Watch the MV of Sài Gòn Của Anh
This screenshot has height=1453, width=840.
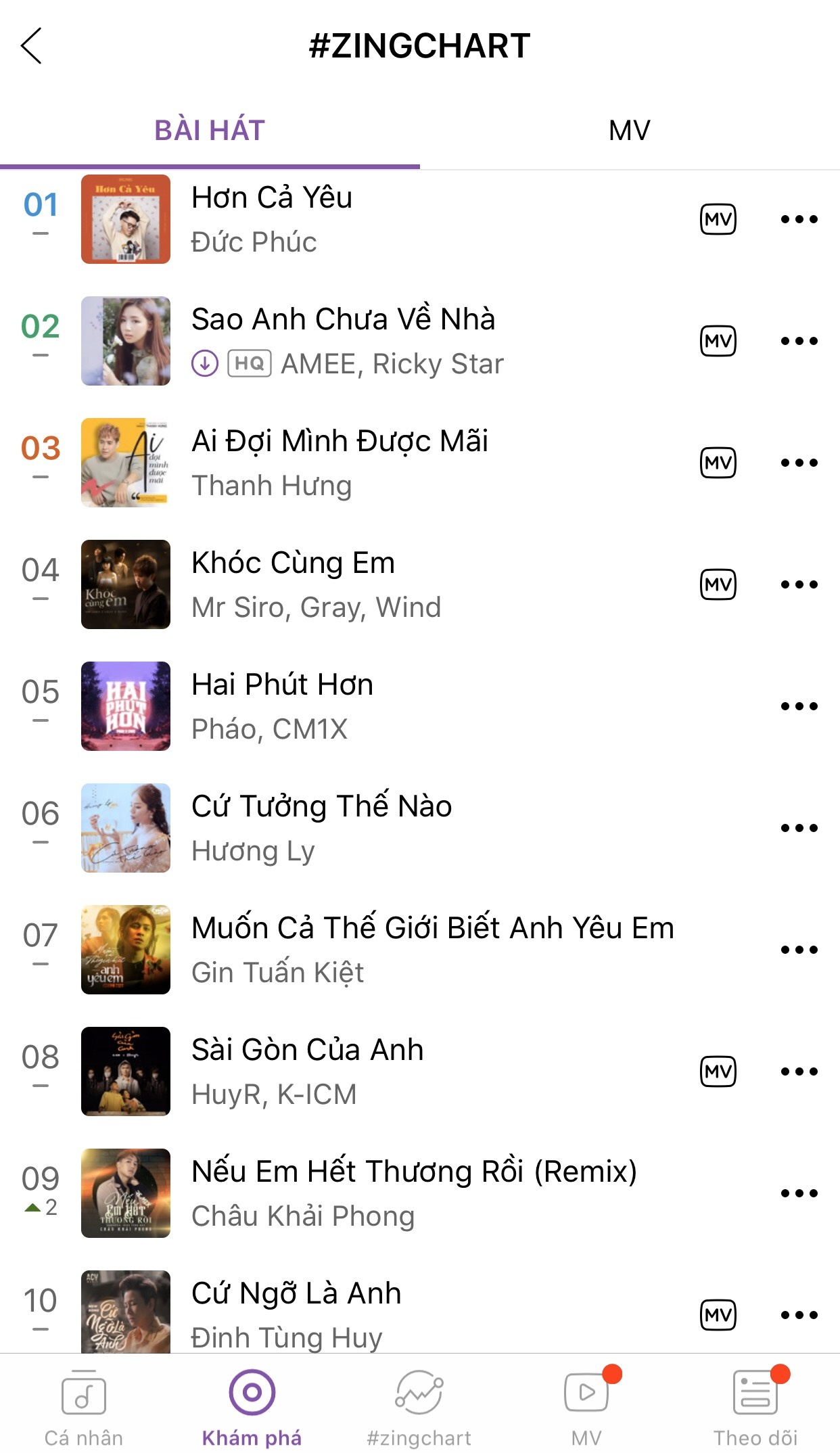(718, 1071)
